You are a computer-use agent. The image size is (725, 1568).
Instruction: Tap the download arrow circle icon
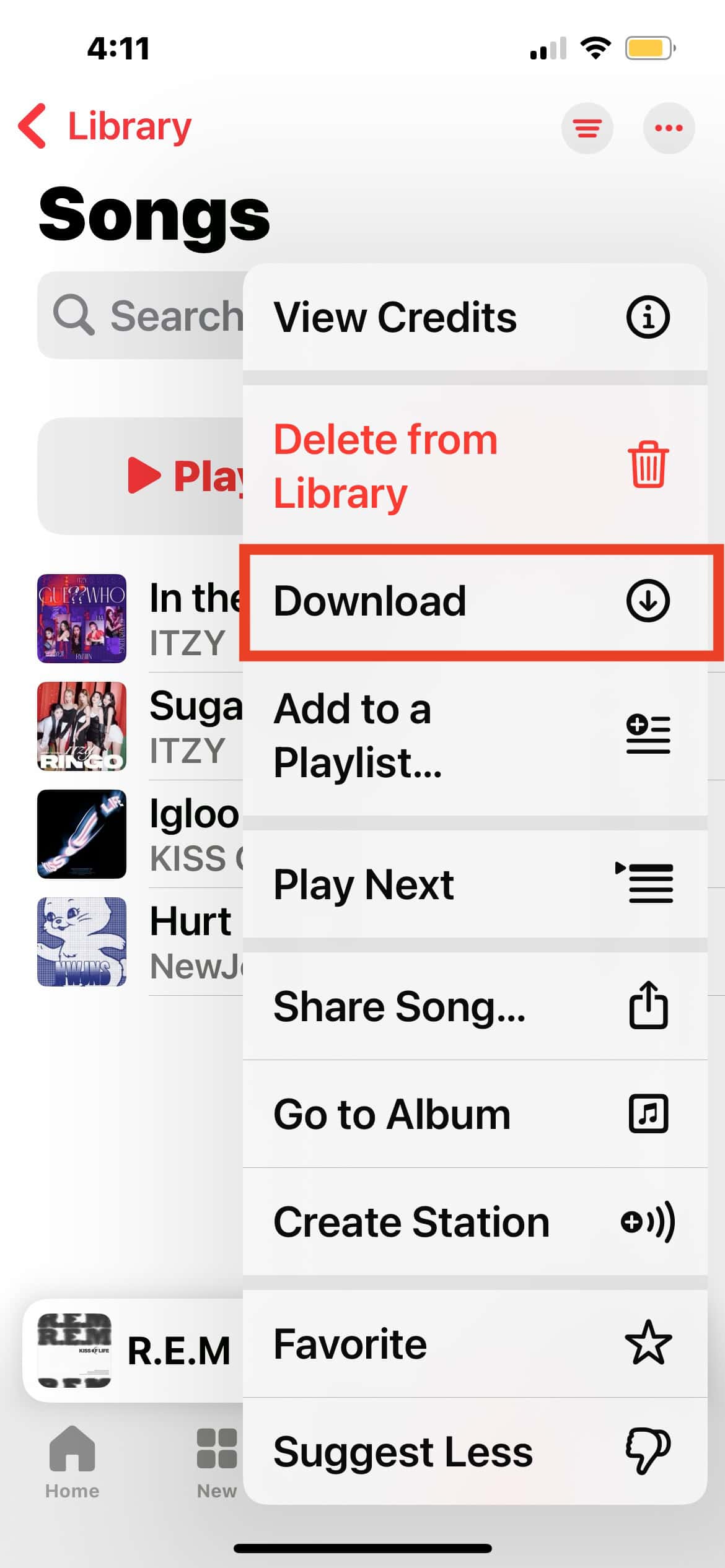point(648,599)
